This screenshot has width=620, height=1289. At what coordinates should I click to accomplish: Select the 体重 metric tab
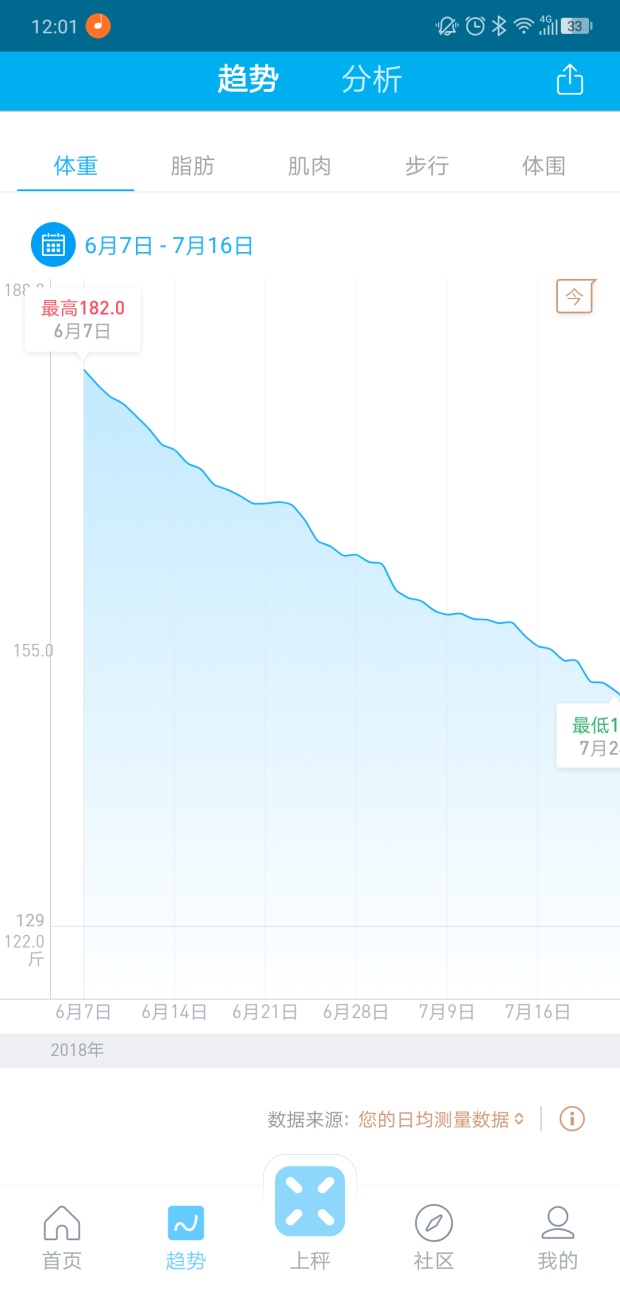point(76,166)
